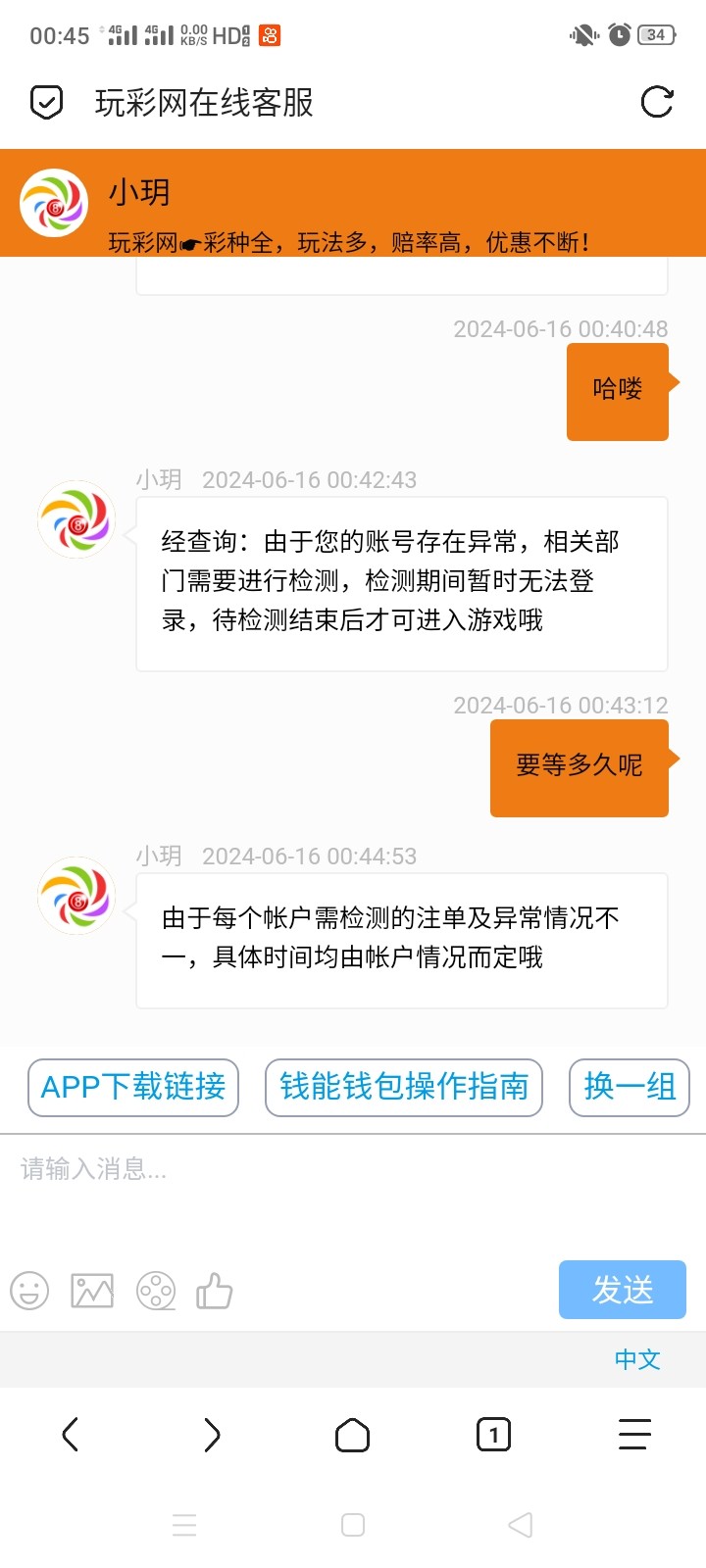Open the 钱能钱包操作指南 guide chip
Screen dimensions: 706x1568
tap(404, 1087)
